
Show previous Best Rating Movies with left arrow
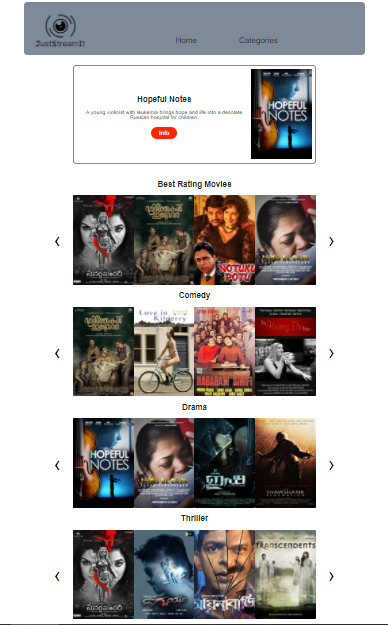[x=57, y=241]
